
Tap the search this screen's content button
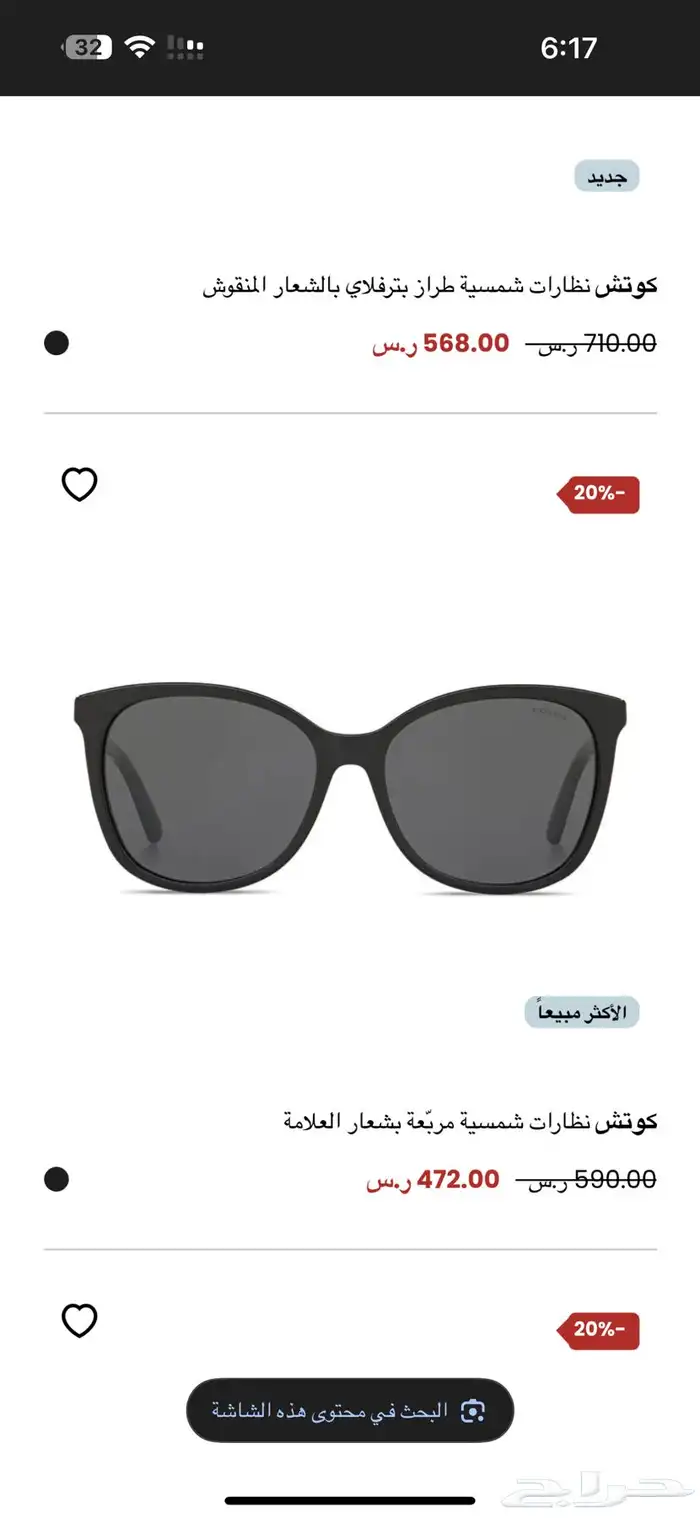350,1410
